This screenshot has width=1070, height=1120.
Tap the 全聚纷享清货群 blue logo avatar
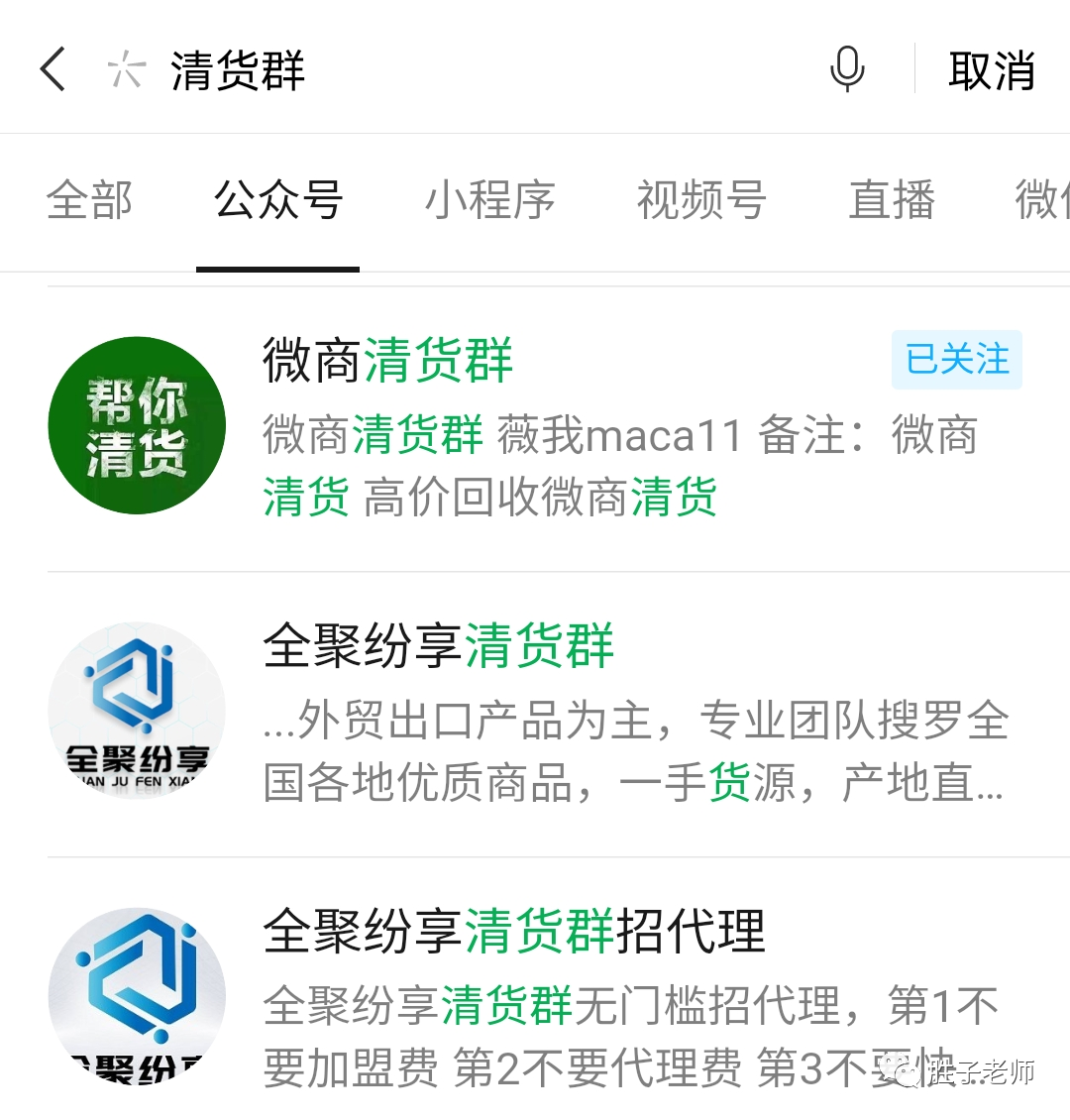click(136, 711)
